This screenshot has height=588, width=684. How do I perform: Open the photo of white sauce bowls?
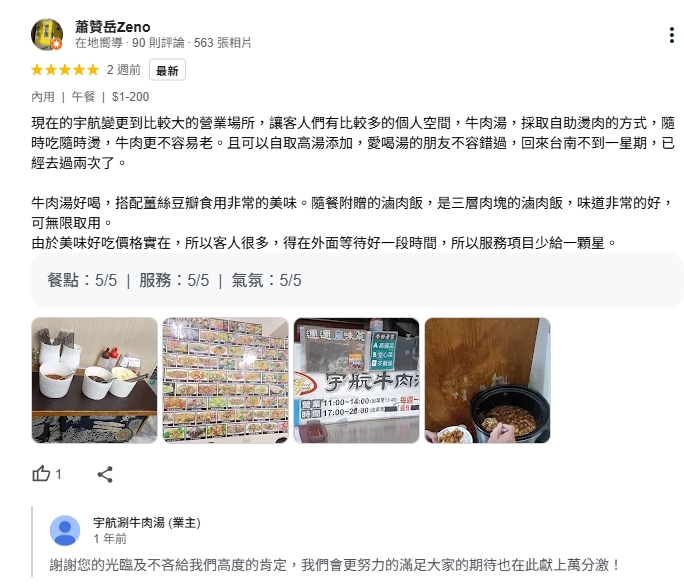point(95,380)
